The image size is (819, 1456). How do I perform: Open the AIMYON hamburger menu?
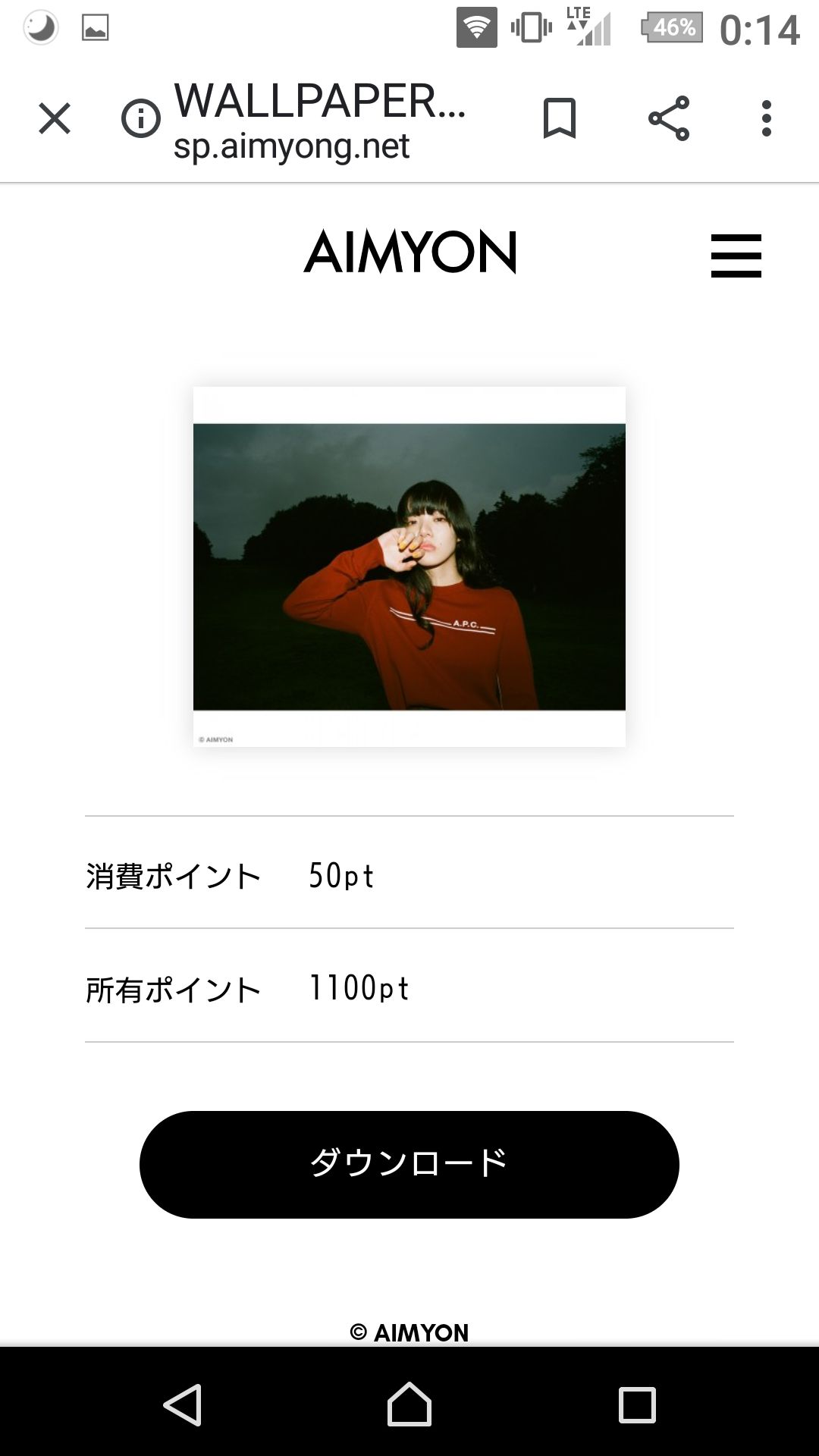(x=736, y=256)
